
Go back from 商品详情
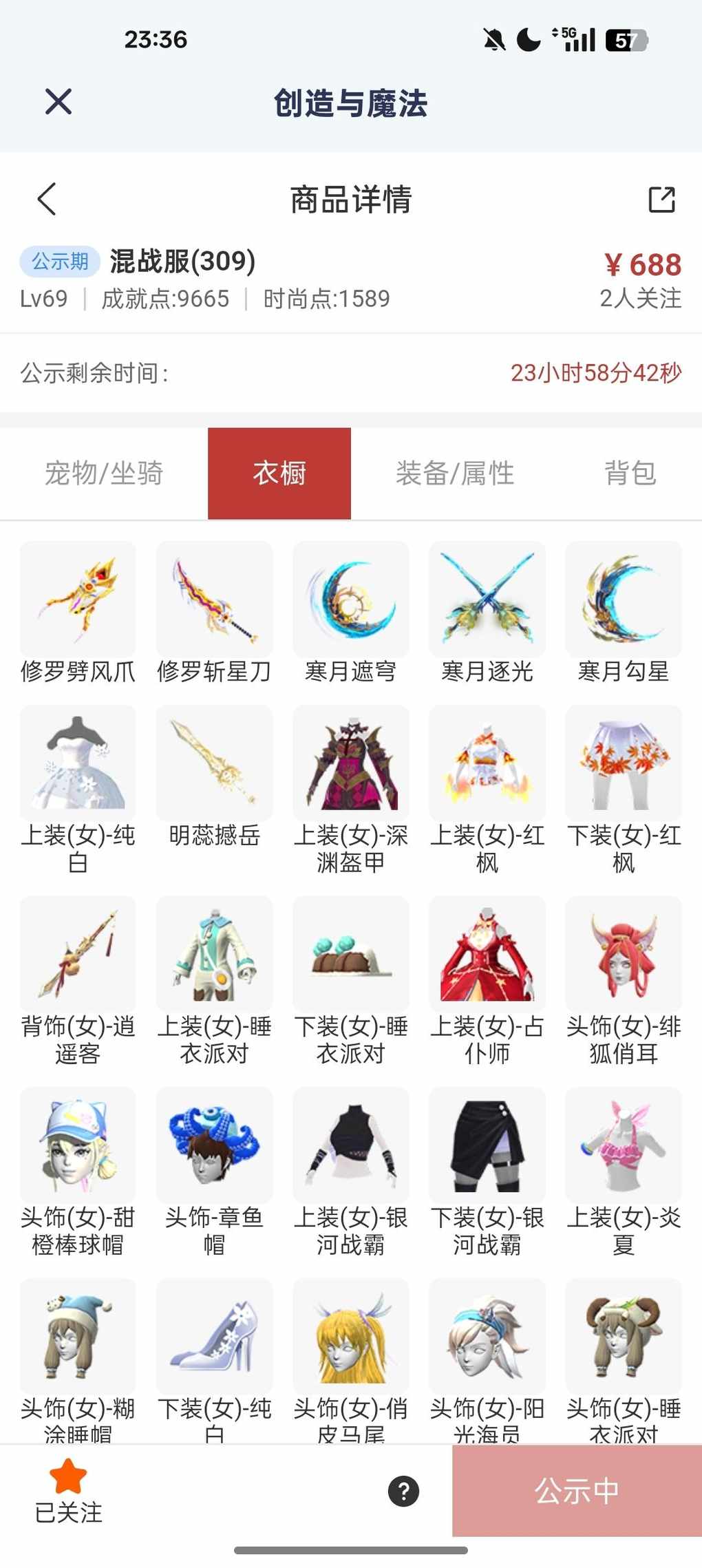click(47, 200)
